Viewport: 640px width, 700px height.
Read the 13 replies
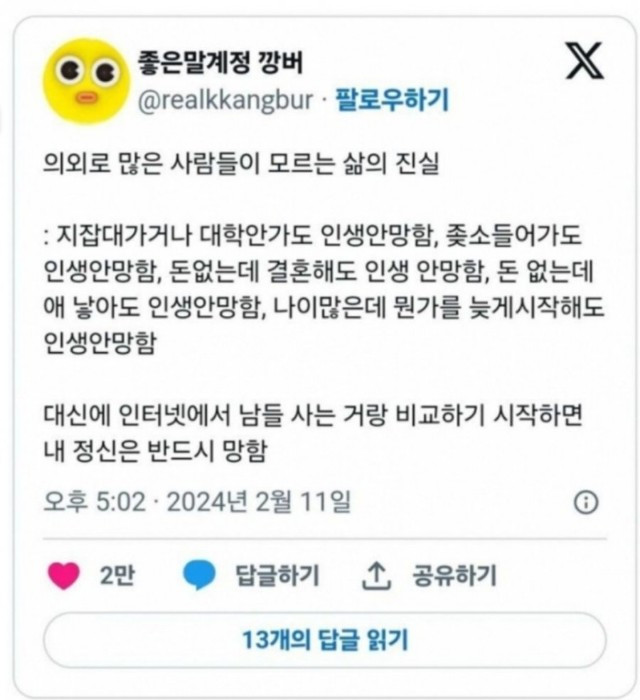point(324,638)
